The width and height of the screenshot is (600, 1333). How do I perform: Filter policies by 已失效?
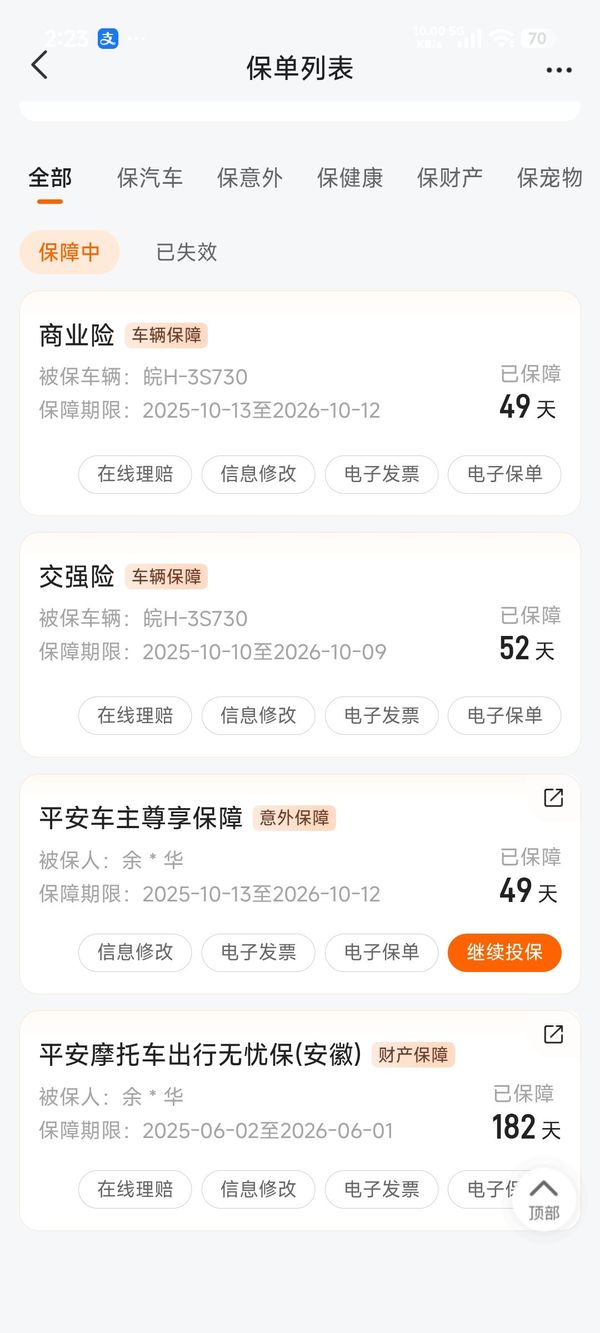187,252
